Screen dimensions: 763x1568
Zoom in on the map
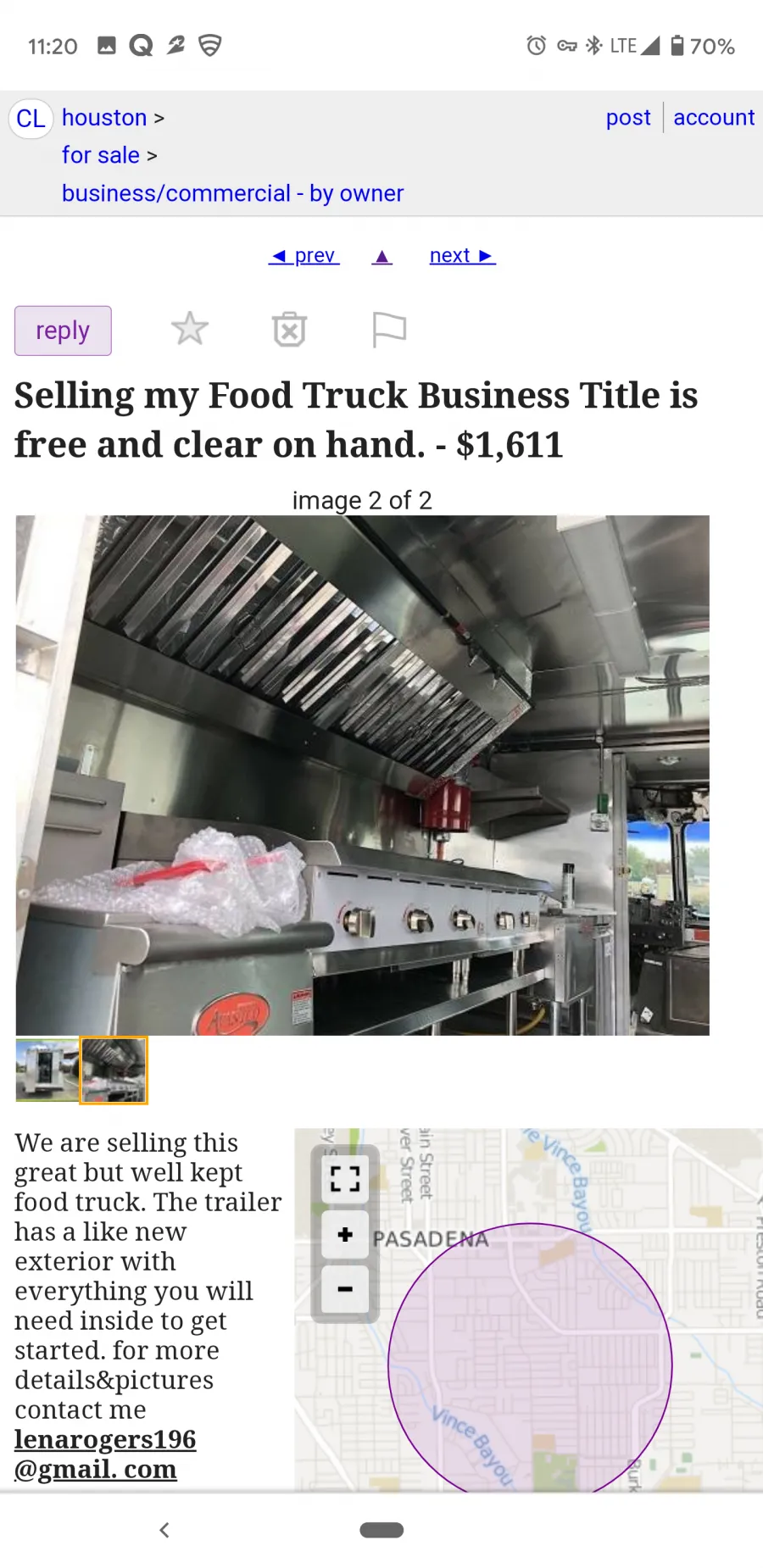(345, 1235)
